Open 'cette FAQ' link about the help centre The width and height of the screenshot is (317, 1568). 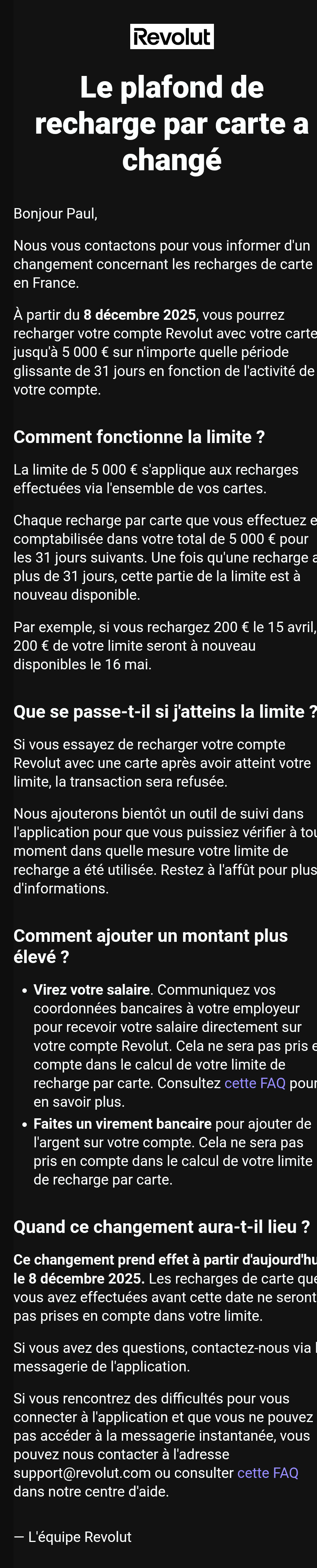tap(267, 1472)
